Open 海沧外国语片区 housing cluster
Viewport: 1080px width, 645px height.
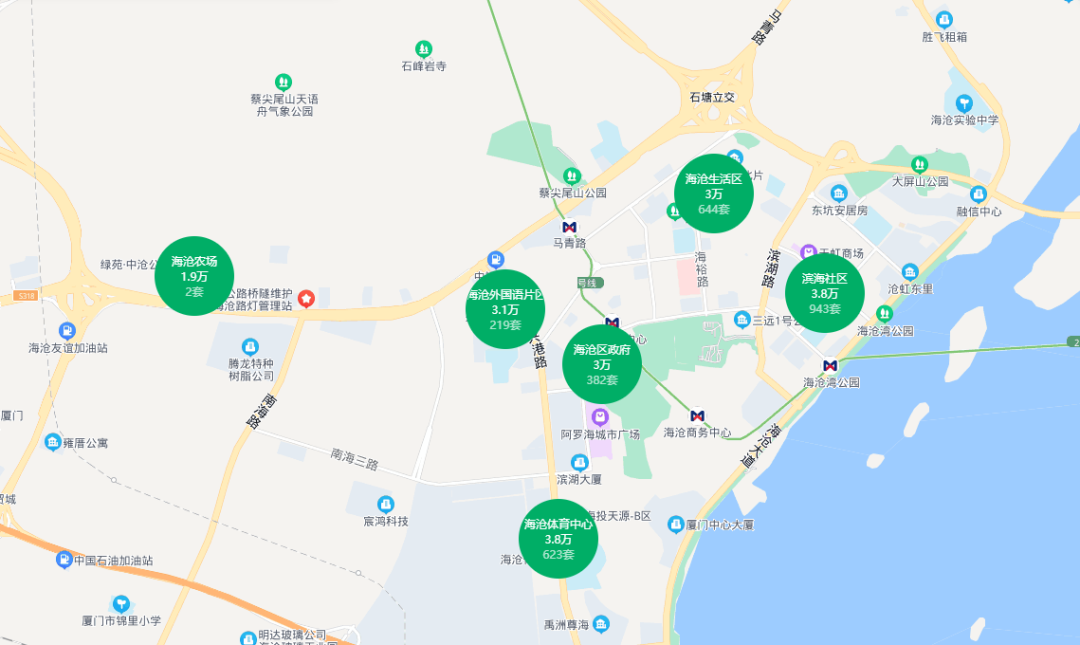click(505, 309)
